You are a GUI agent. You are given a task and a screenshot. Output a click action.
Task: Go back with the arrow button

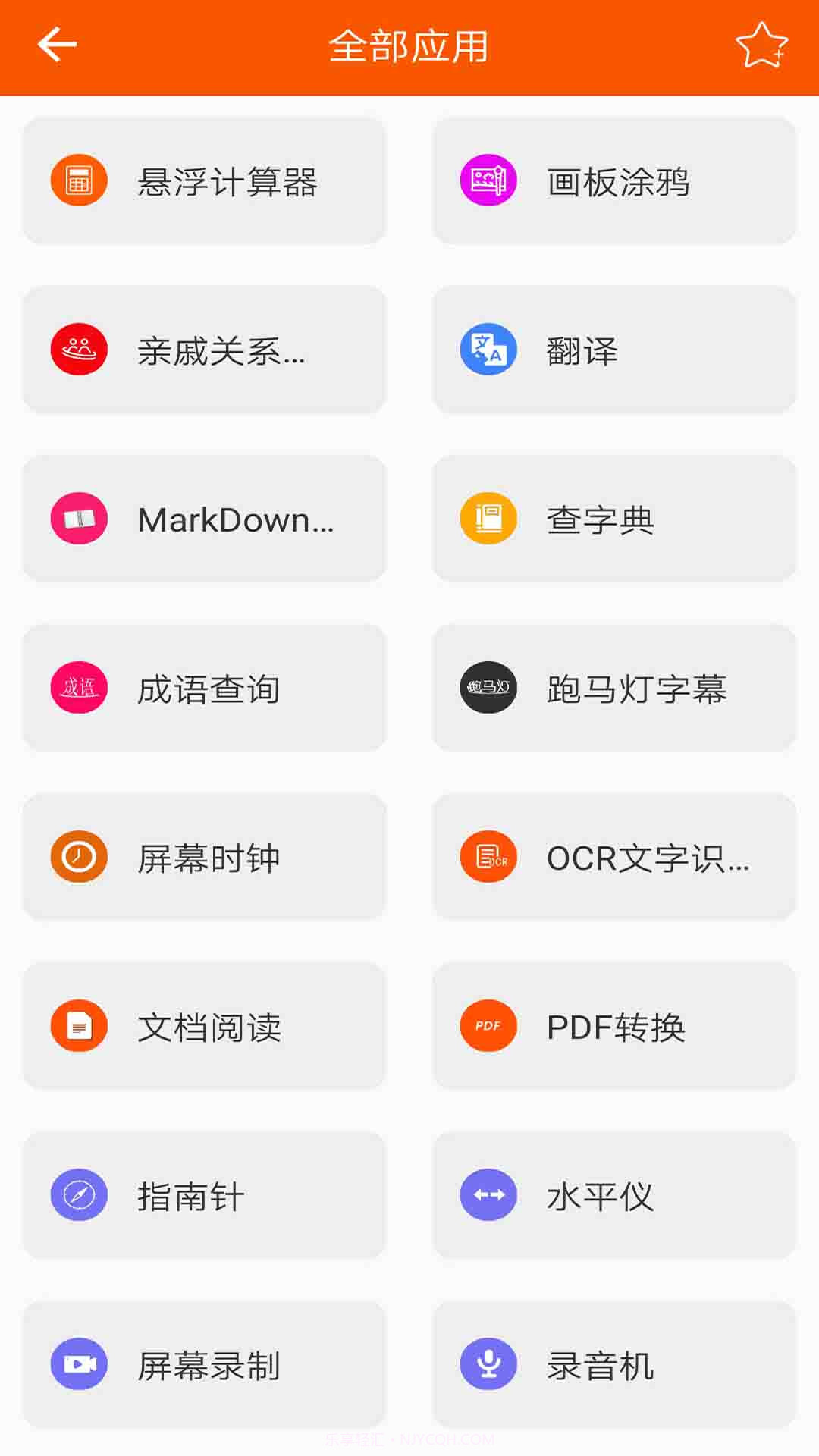[x=55, y=43]
